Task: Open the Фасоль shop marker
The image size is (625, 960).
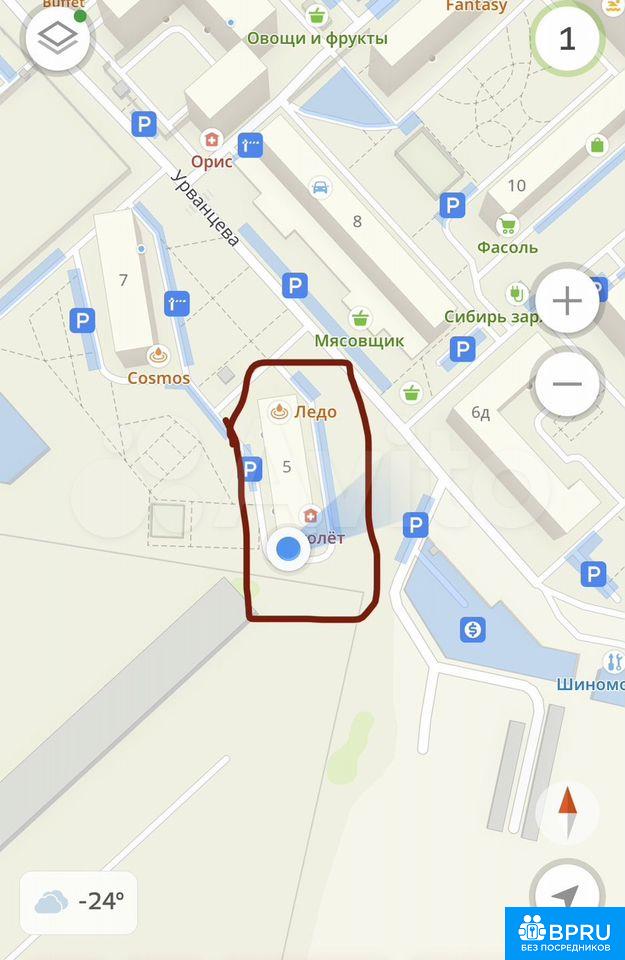Action: 507,225
